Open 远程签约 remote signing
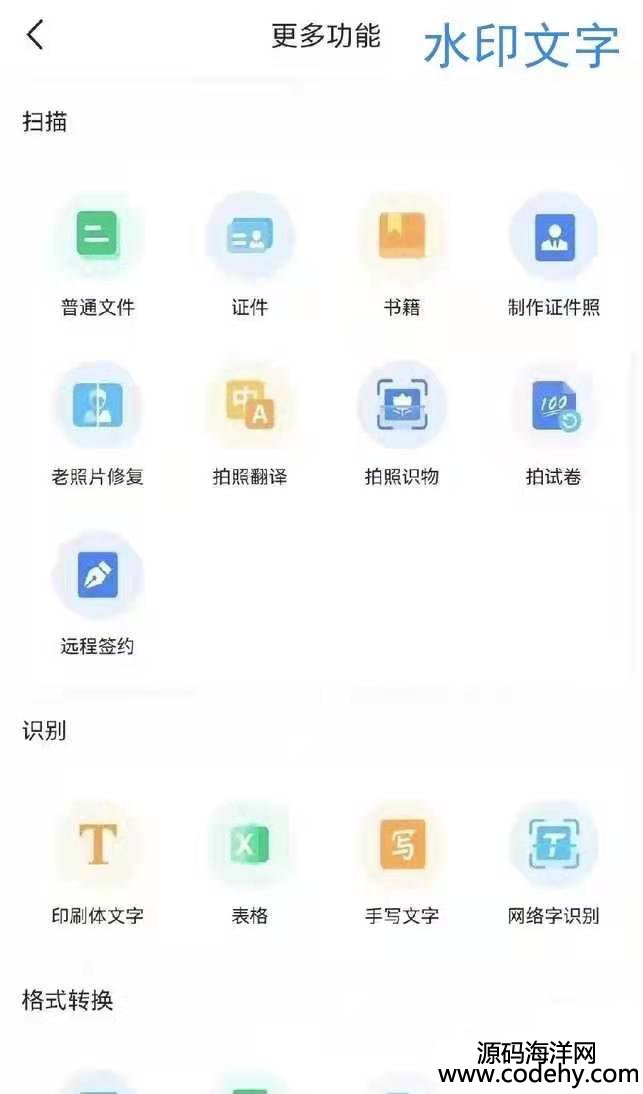 97,576
